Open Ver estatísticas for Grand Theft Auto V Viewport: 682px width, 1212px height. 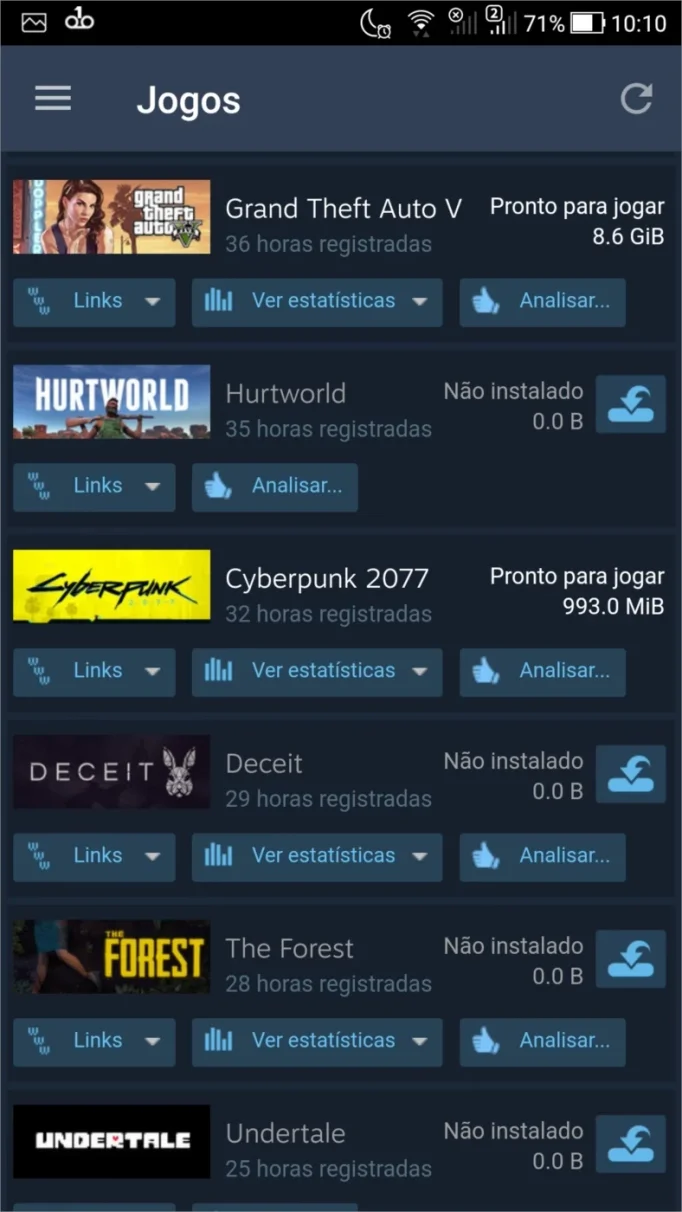317,301
